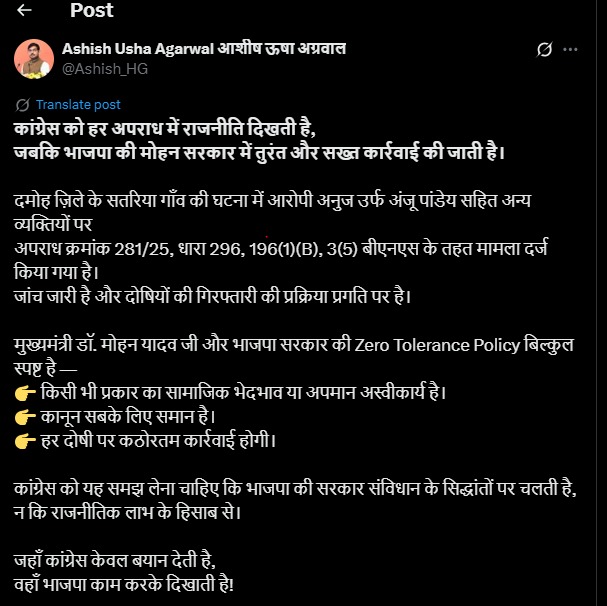Screen dimensions: 607x606
Task: Open Ashish Usha Agarwal's profile picture
Action: click(34, 58)
